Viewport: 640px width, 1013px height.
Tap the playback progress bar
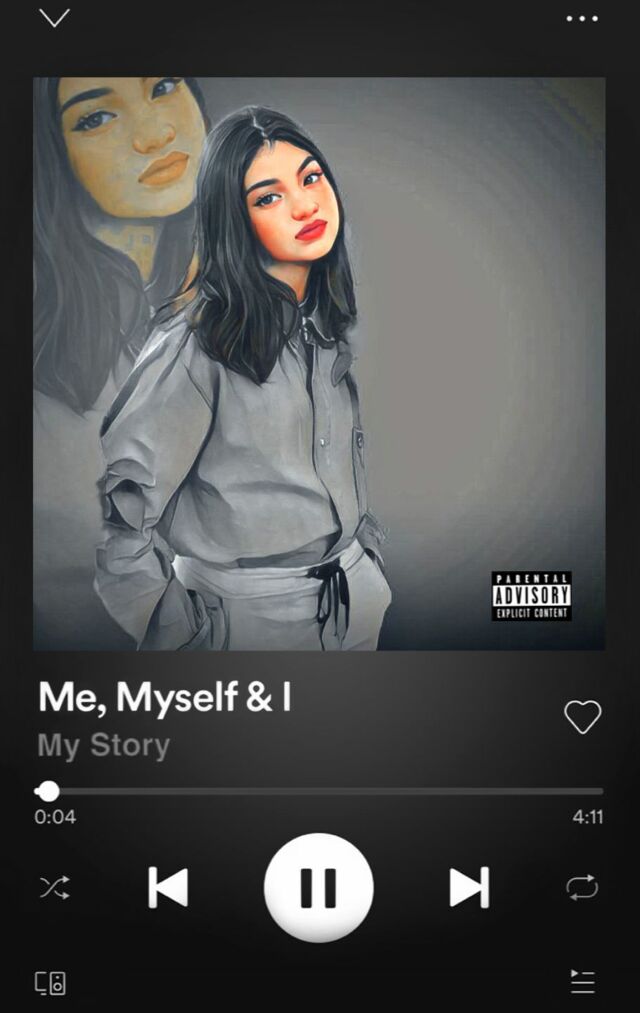pos(320,791)
